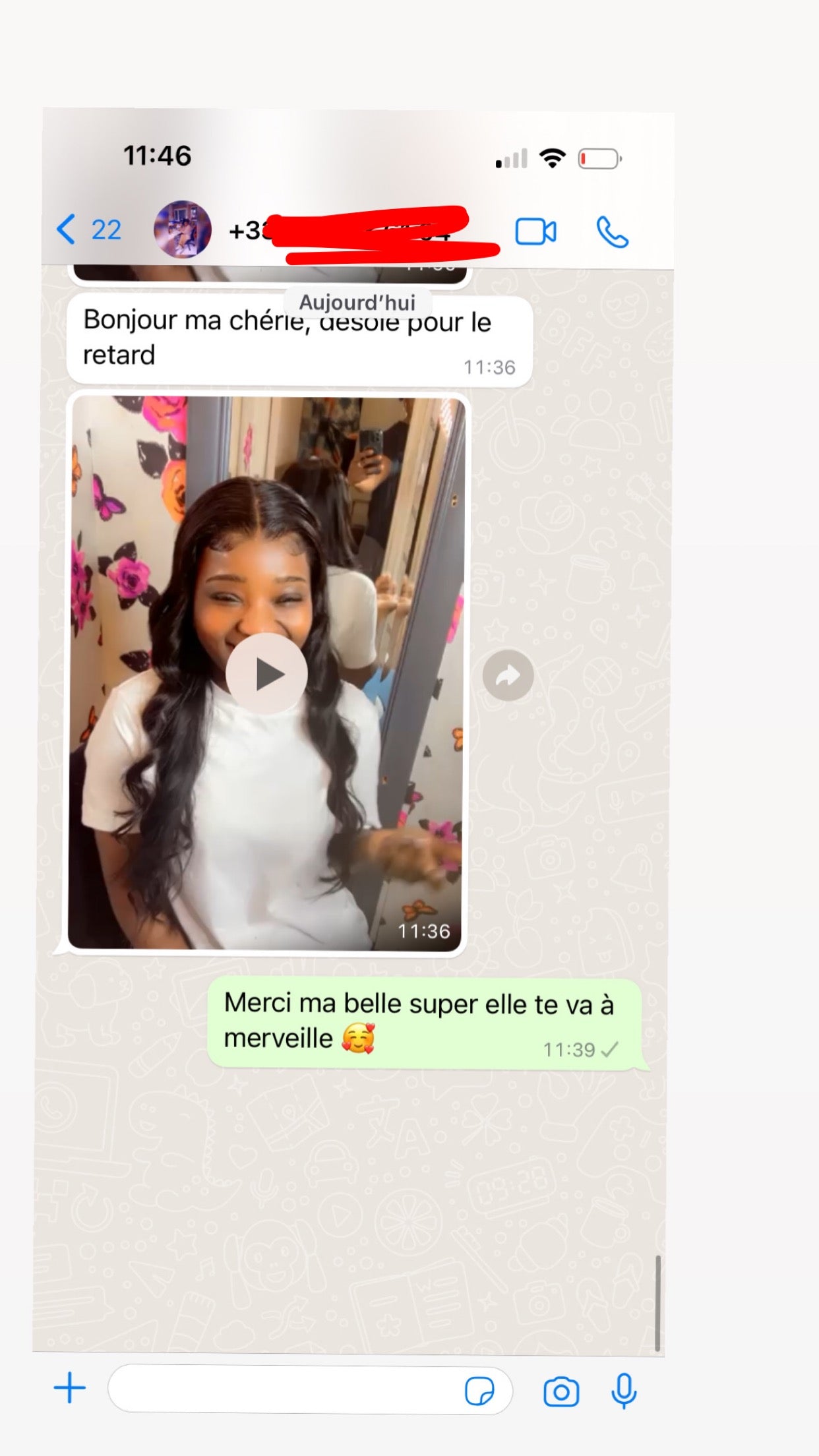819x1456 pixels.
Task: Record a voice message
Action: click(623, 1390)
